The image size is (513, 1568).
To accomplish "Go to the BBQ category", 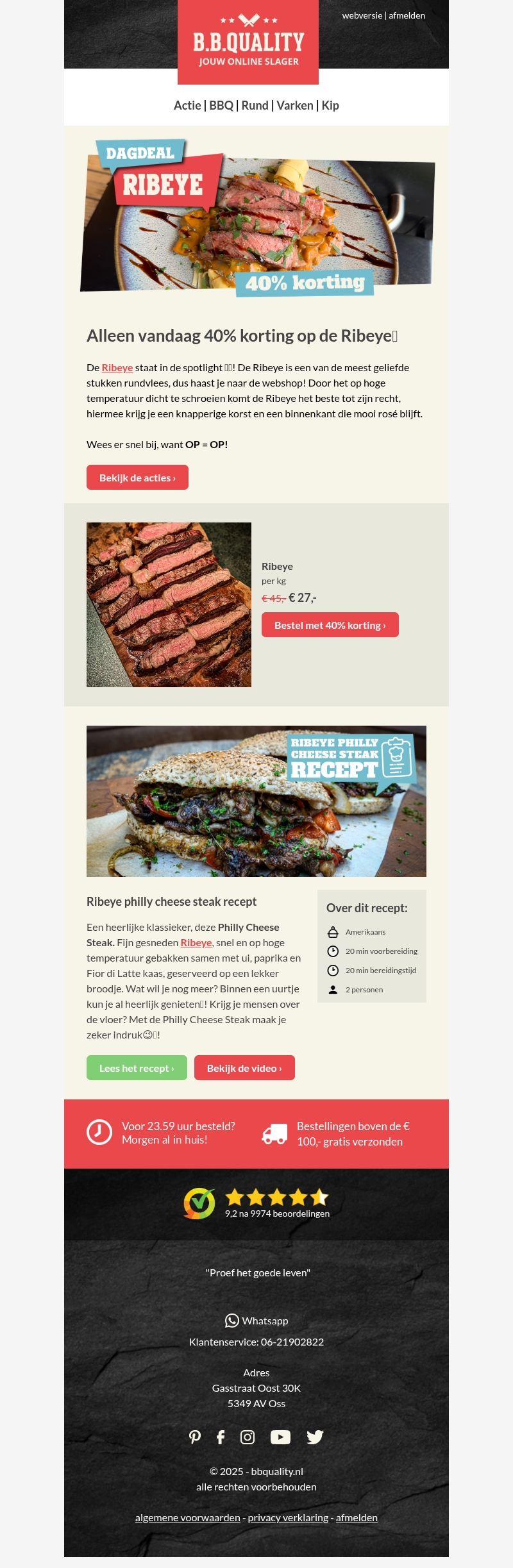I will click(x=221, y=106).
